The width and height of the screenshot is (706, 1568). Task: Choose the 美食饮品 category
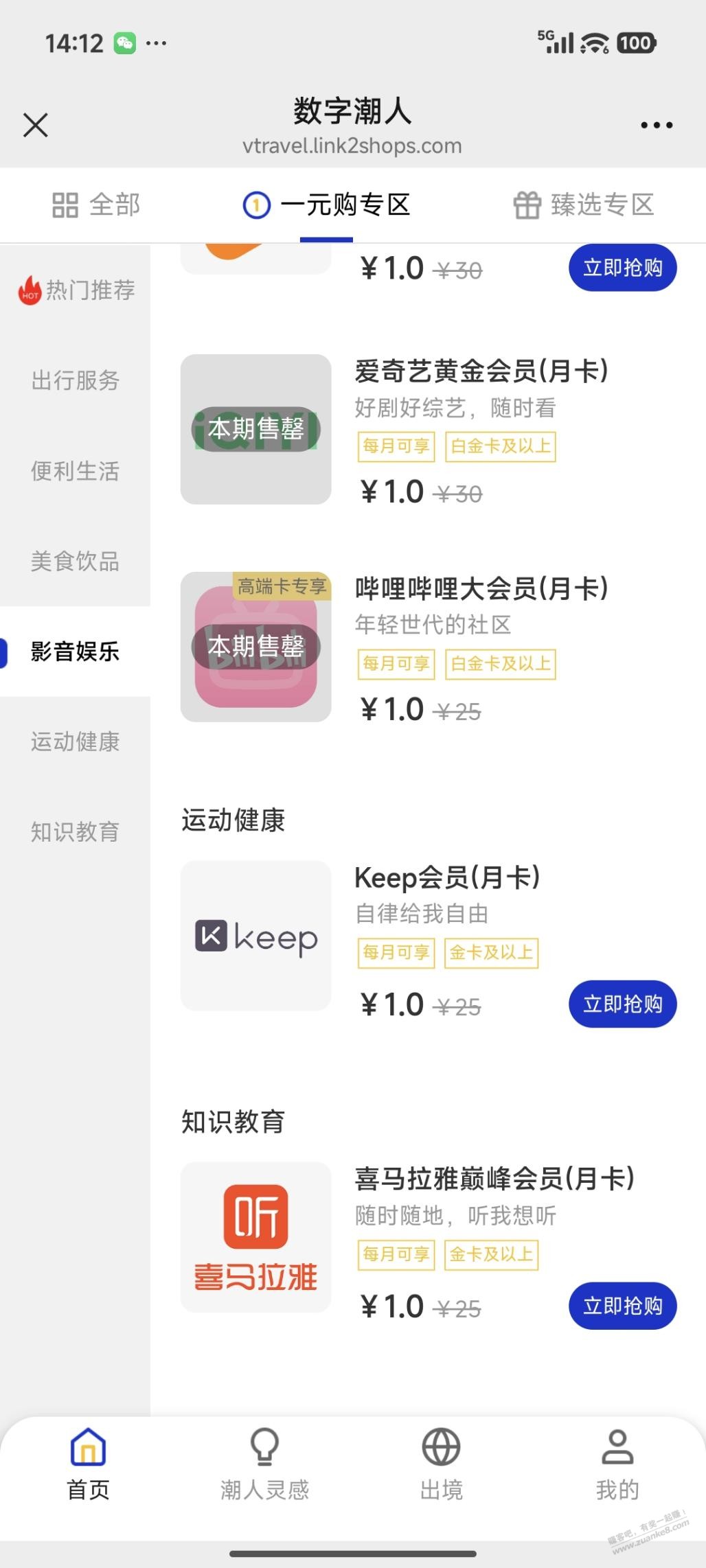76,561
